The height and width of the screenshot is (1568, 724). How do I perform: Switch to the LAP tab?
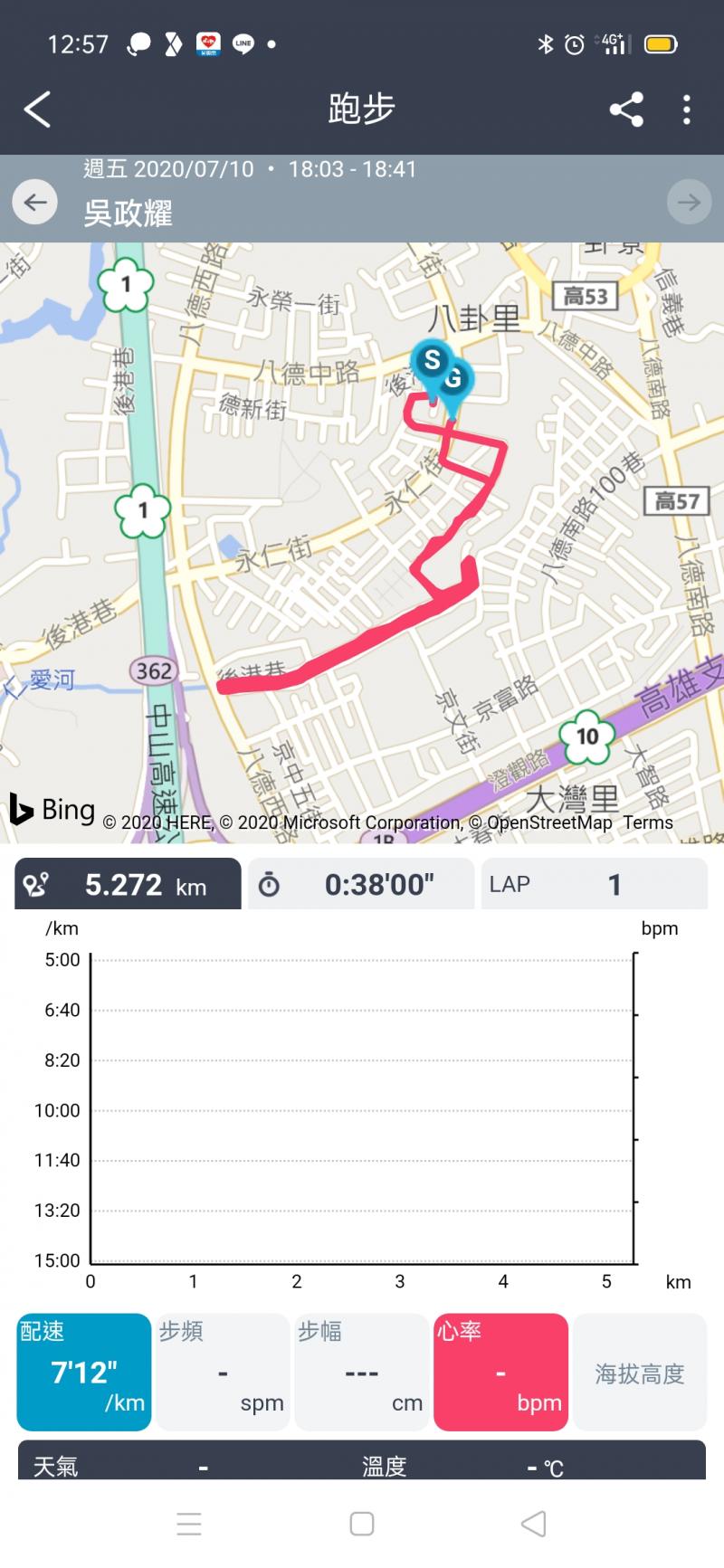(x=594, y=884)
